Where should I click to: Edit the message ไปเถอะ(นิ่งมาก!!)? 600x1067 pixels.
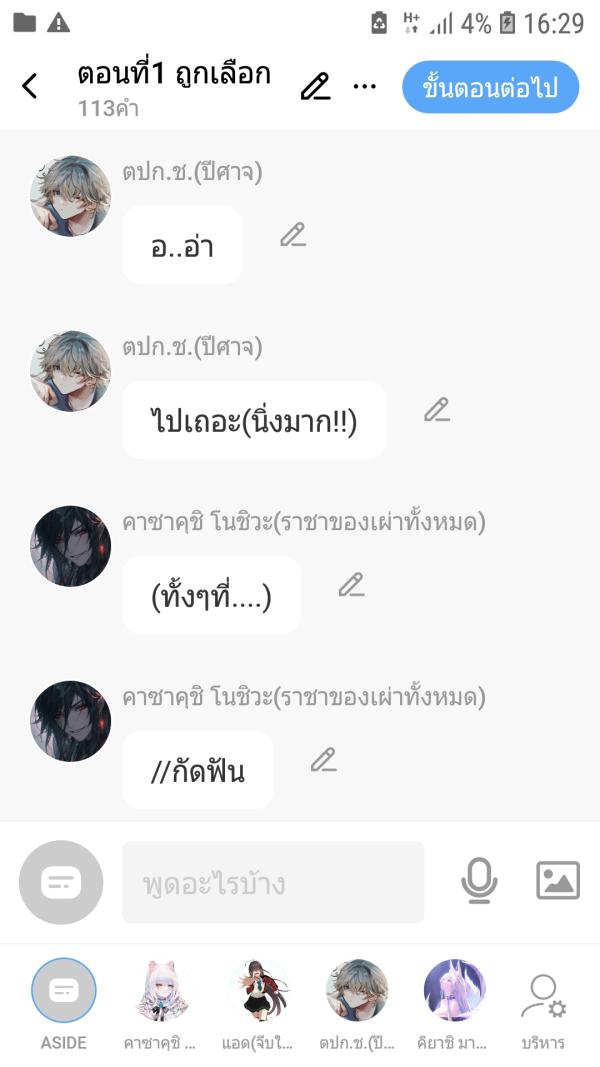click(437, 410)
